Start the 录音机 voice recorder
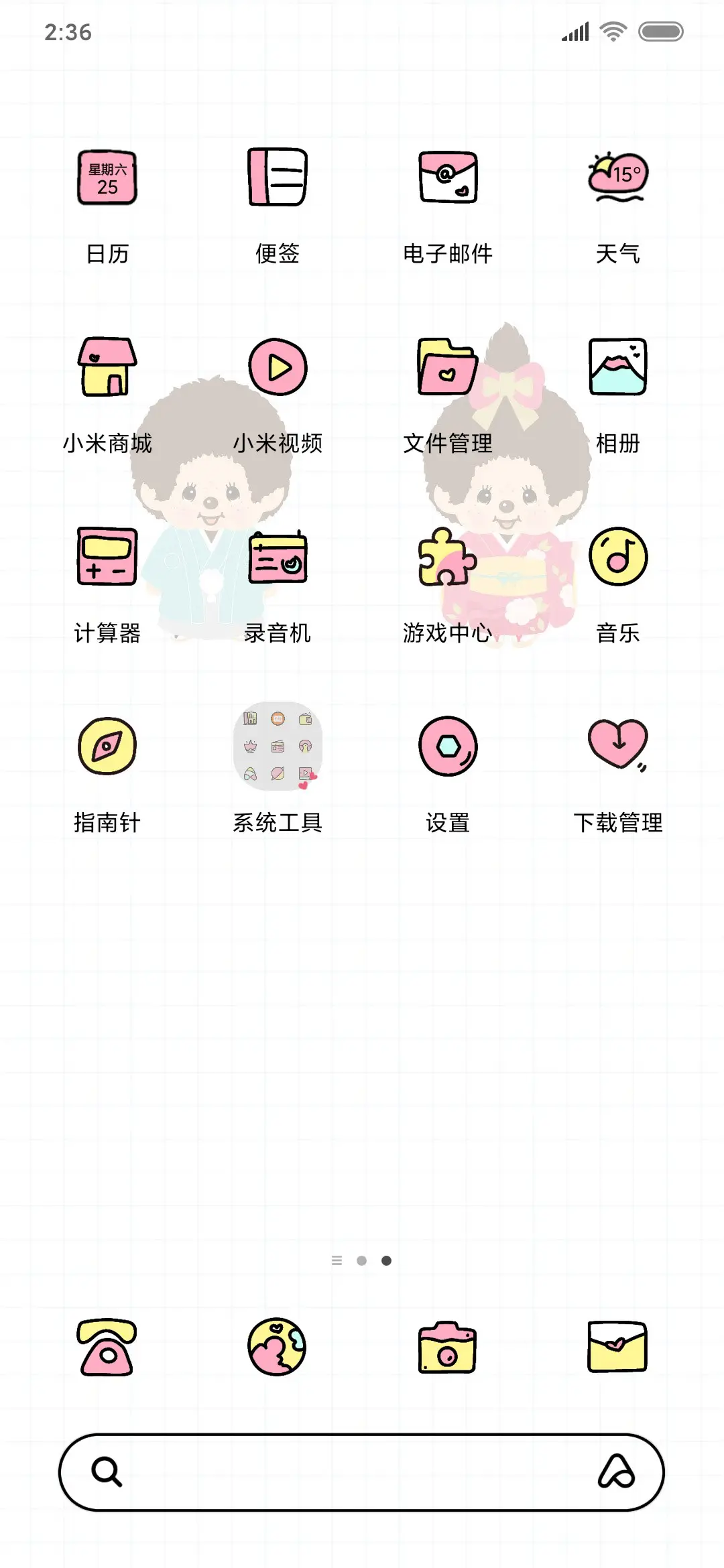This screenshot has width=724, height=1568. coord(278,556)
